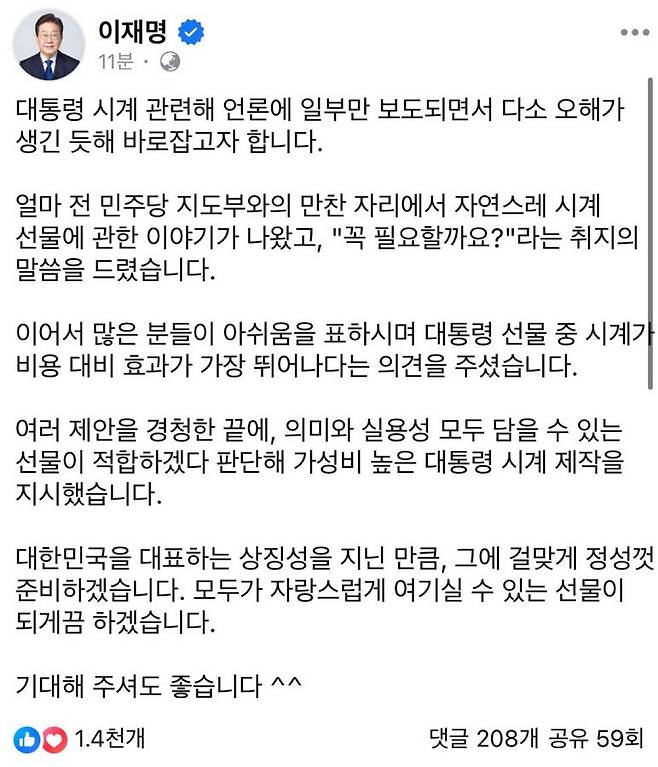
Task: Open 이재명's profile picture
Action: coord(48,46)
